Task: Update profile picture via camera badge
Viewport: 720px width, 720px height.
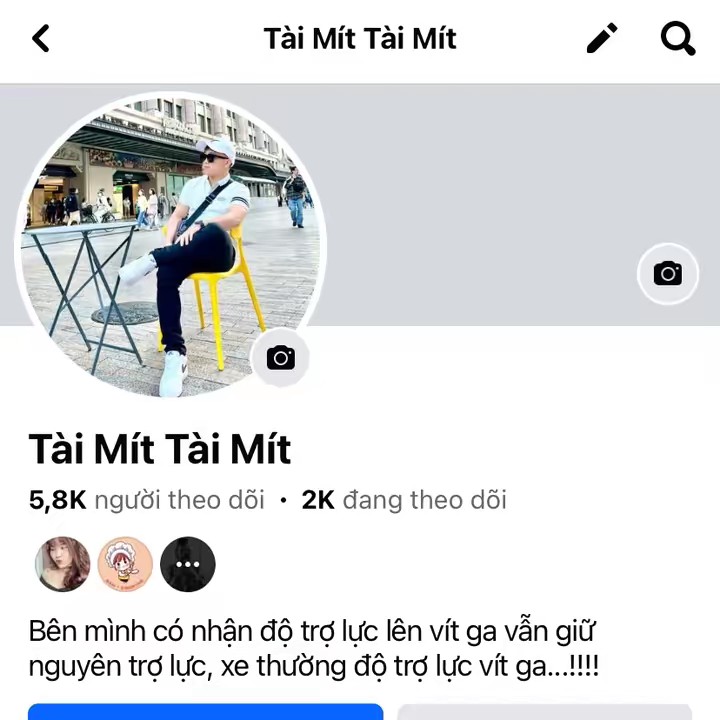Action: tap(281, 358)
